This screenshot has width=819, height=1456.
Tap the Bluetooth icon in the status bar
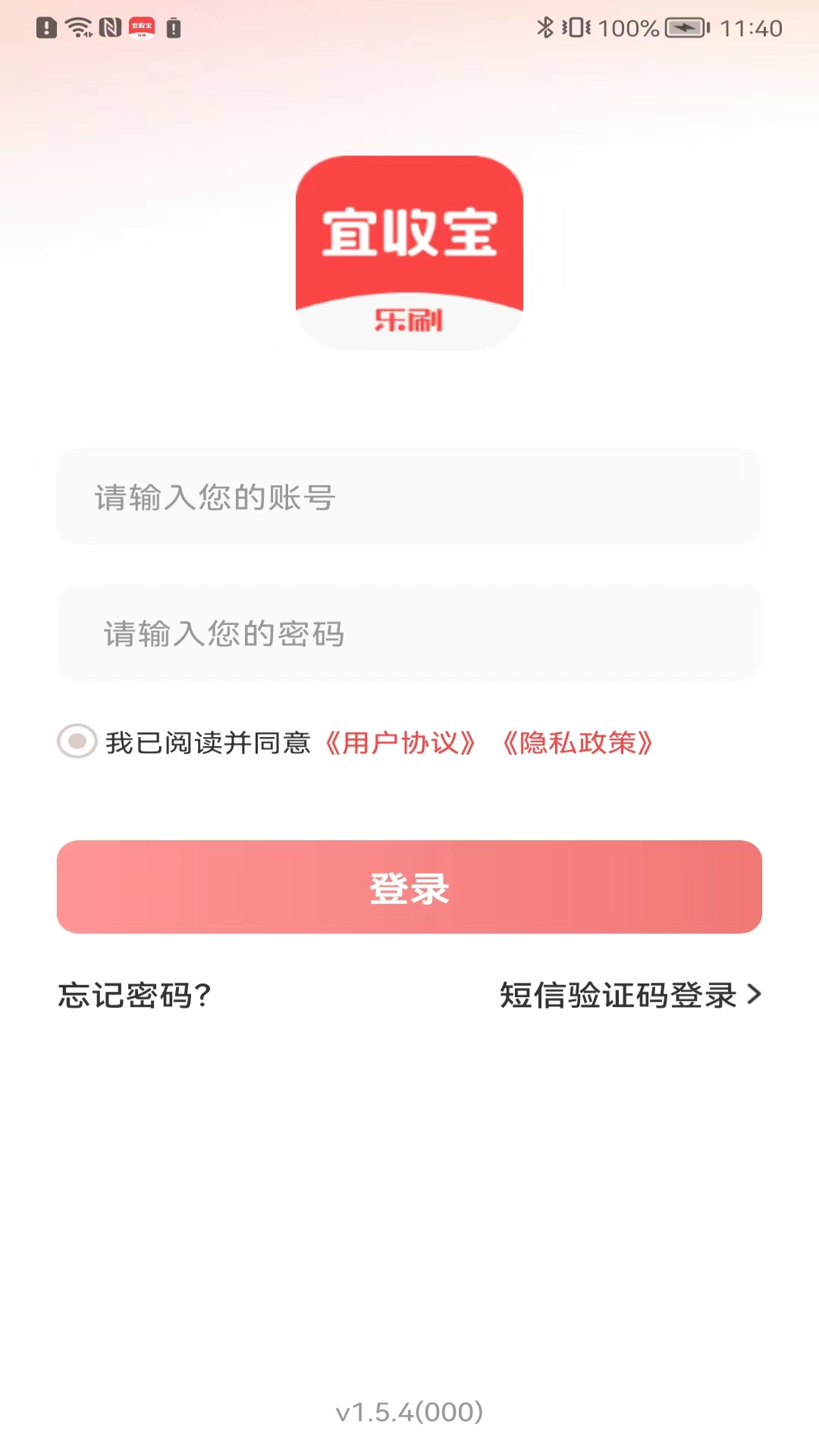(548, 27)
